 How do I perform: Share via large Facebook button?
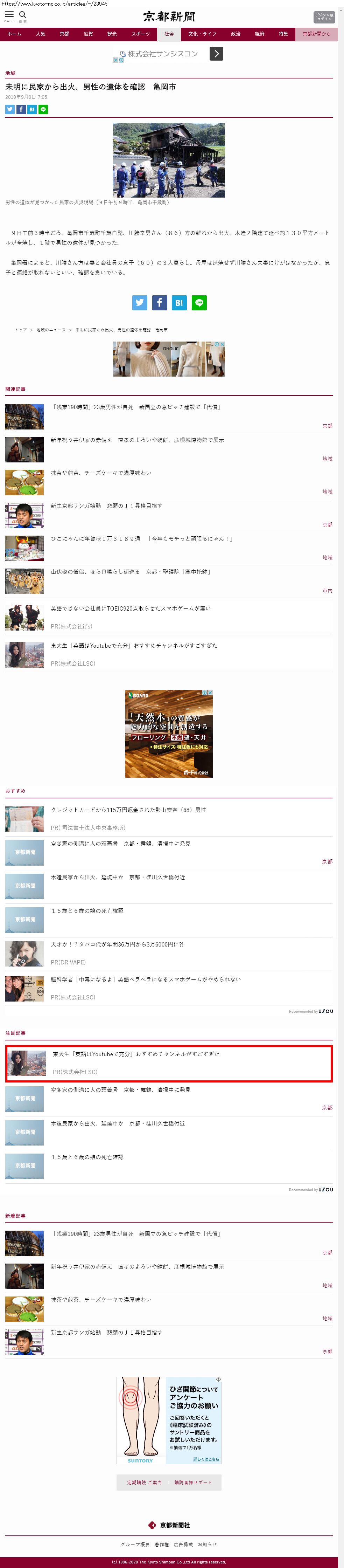coord(159,303)
